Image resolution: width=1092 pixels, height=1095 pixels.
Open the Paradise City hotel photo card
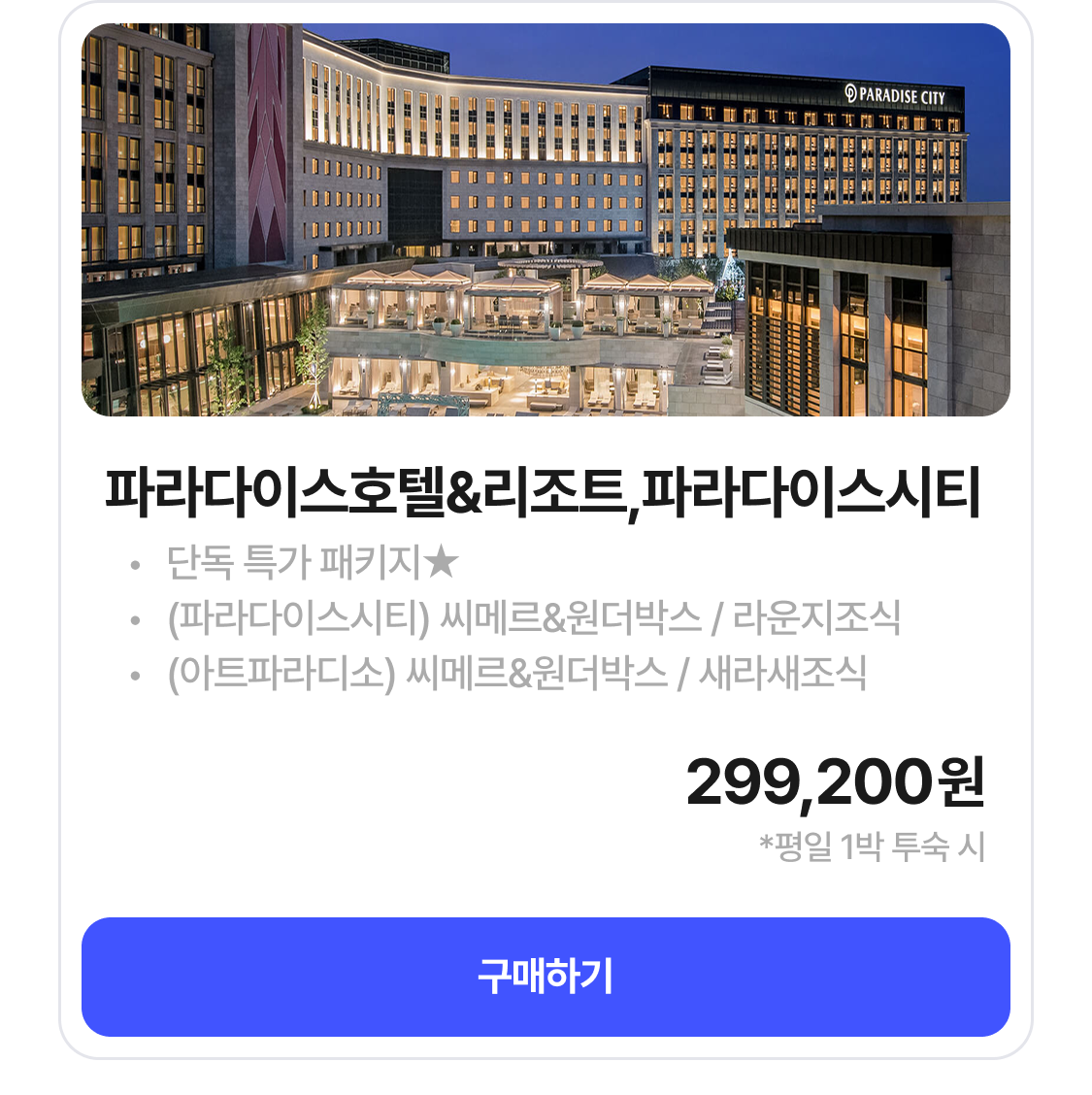(546, 220)
